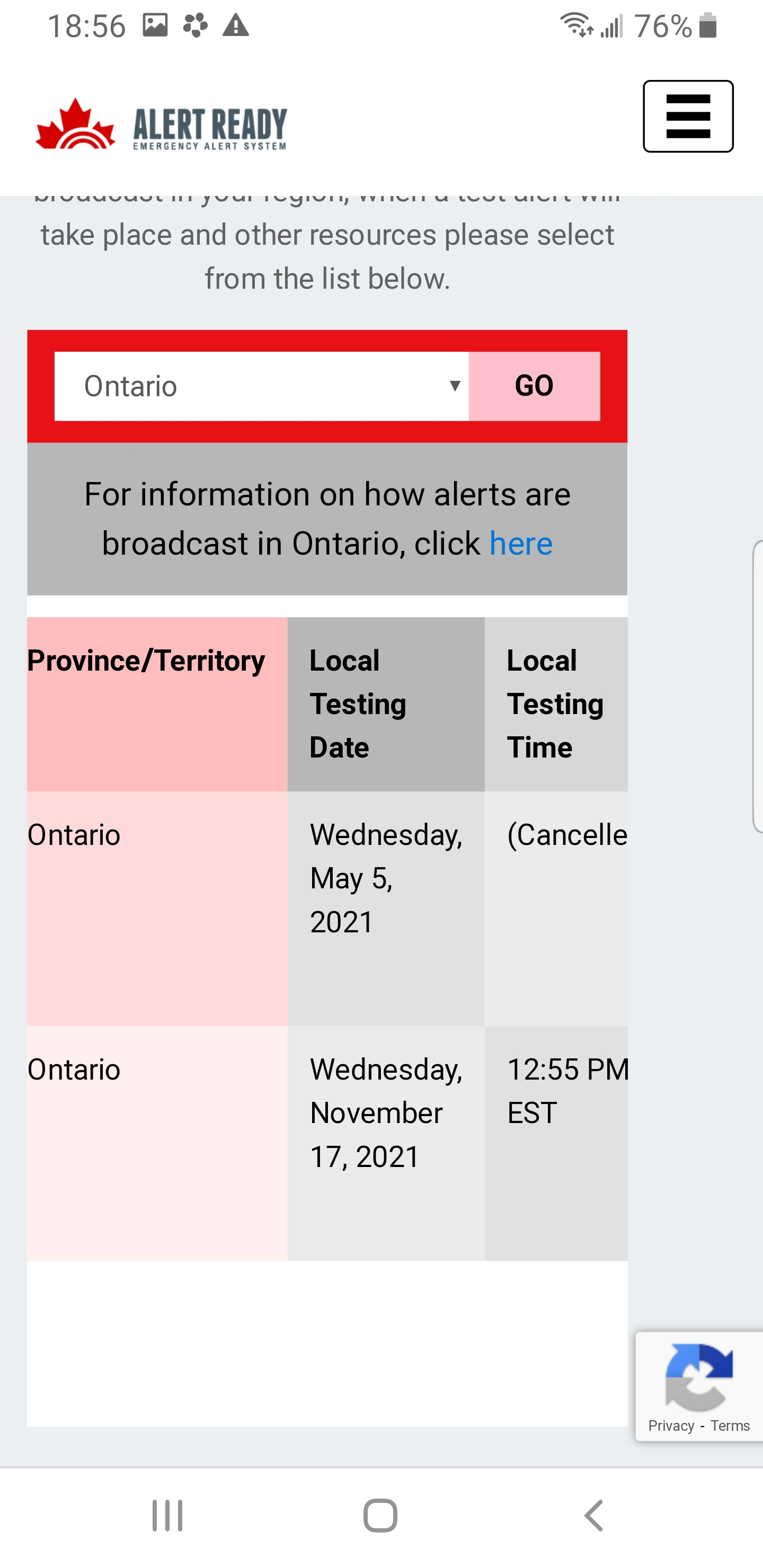Screen dimensions: 763x1568
Task: Expand the Ontario province dropdown
Action: pos(262,386)
